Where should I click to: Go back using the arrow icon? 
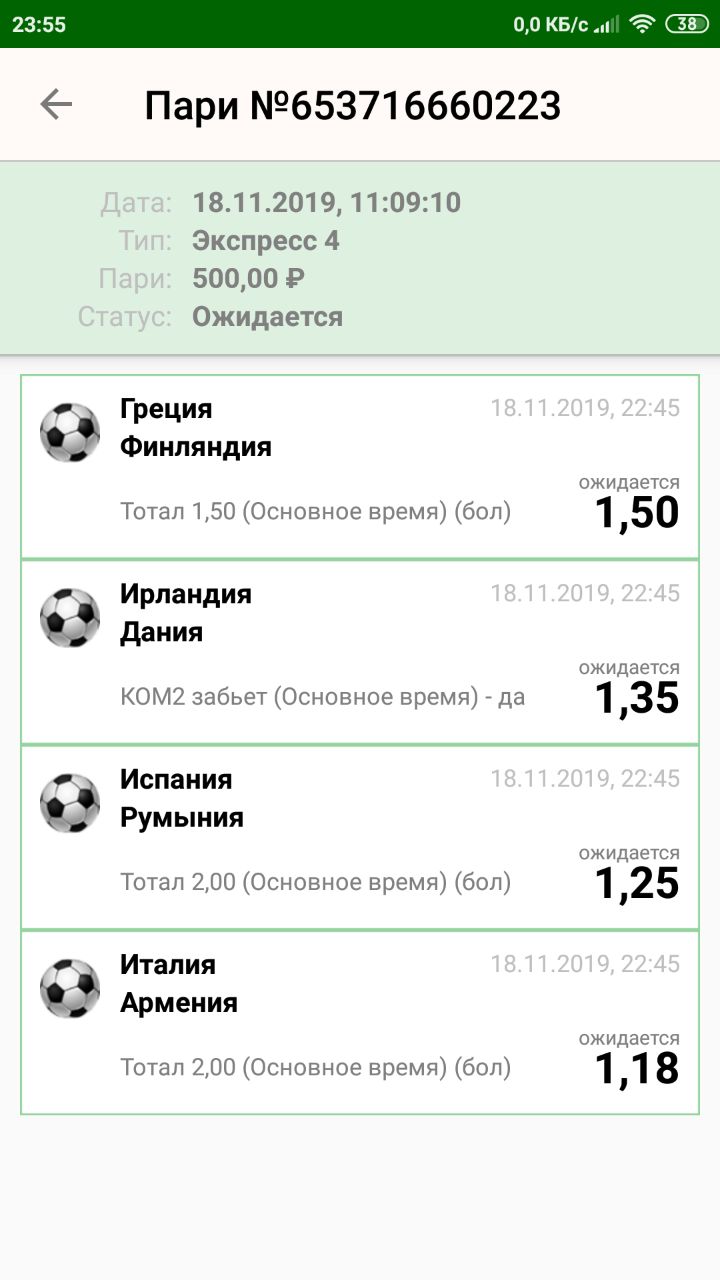(56, 104)
